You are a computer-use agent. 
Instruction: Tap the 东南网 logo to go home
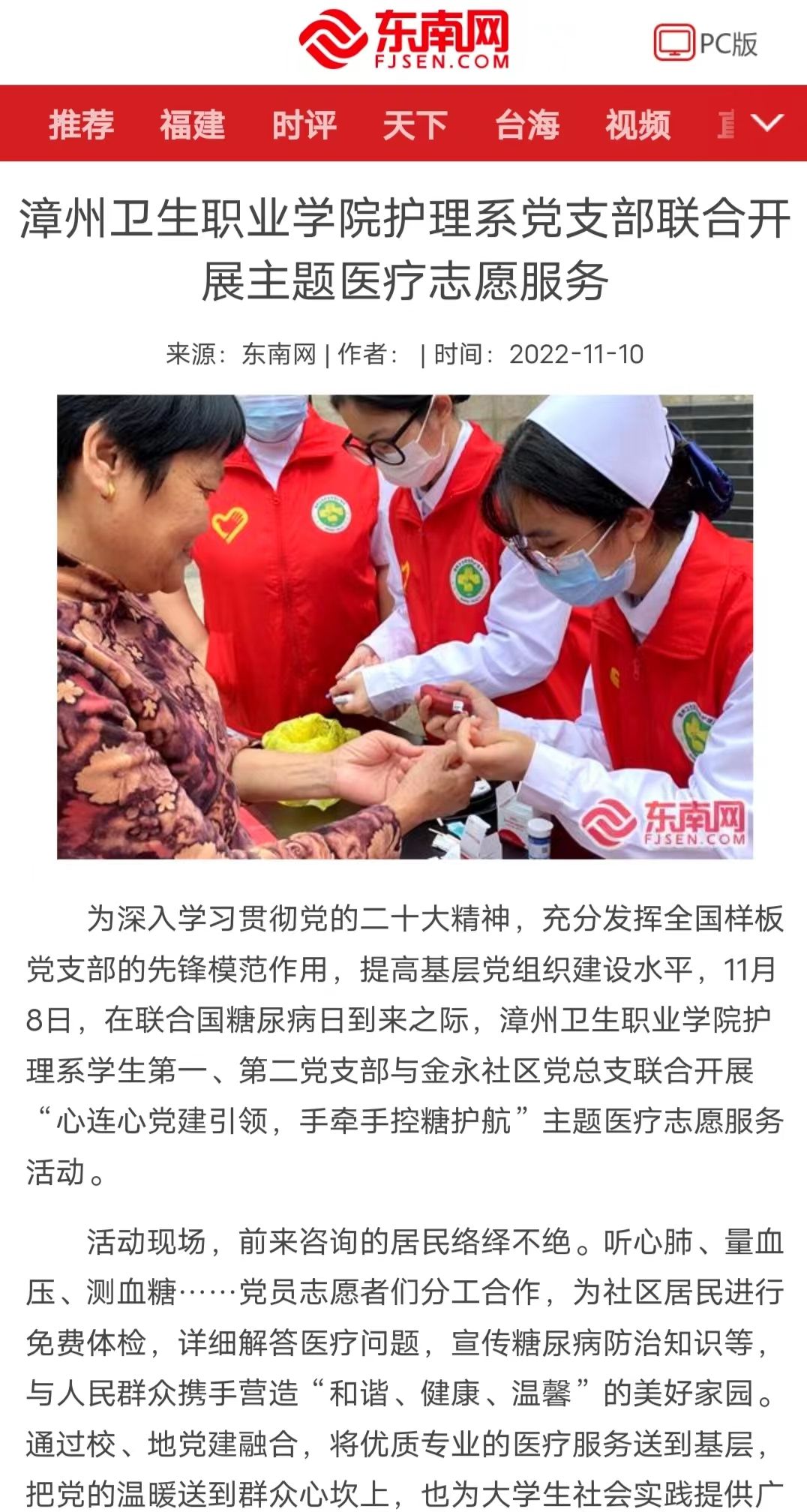point(403,40)
